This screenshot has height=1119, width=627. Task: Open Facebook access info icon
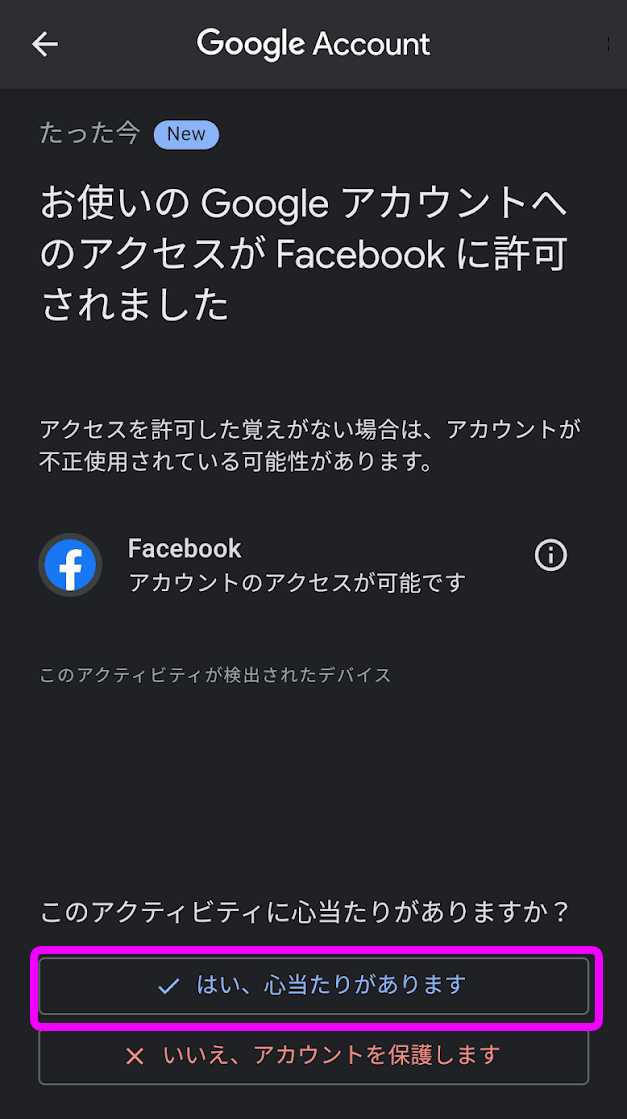tap(551, 555)
